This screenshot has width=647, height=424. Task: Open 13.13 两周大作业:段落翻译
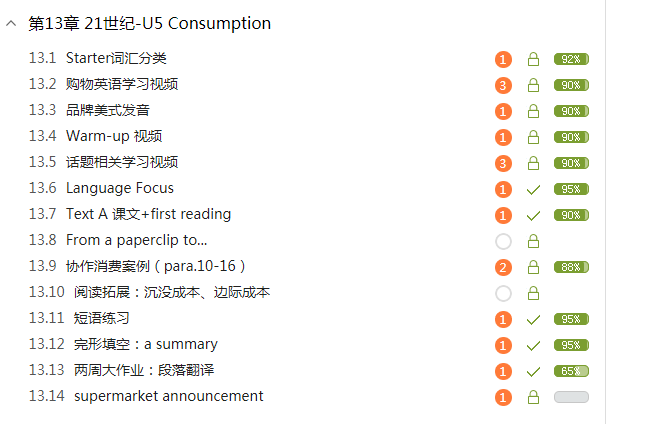click(144, 370)
